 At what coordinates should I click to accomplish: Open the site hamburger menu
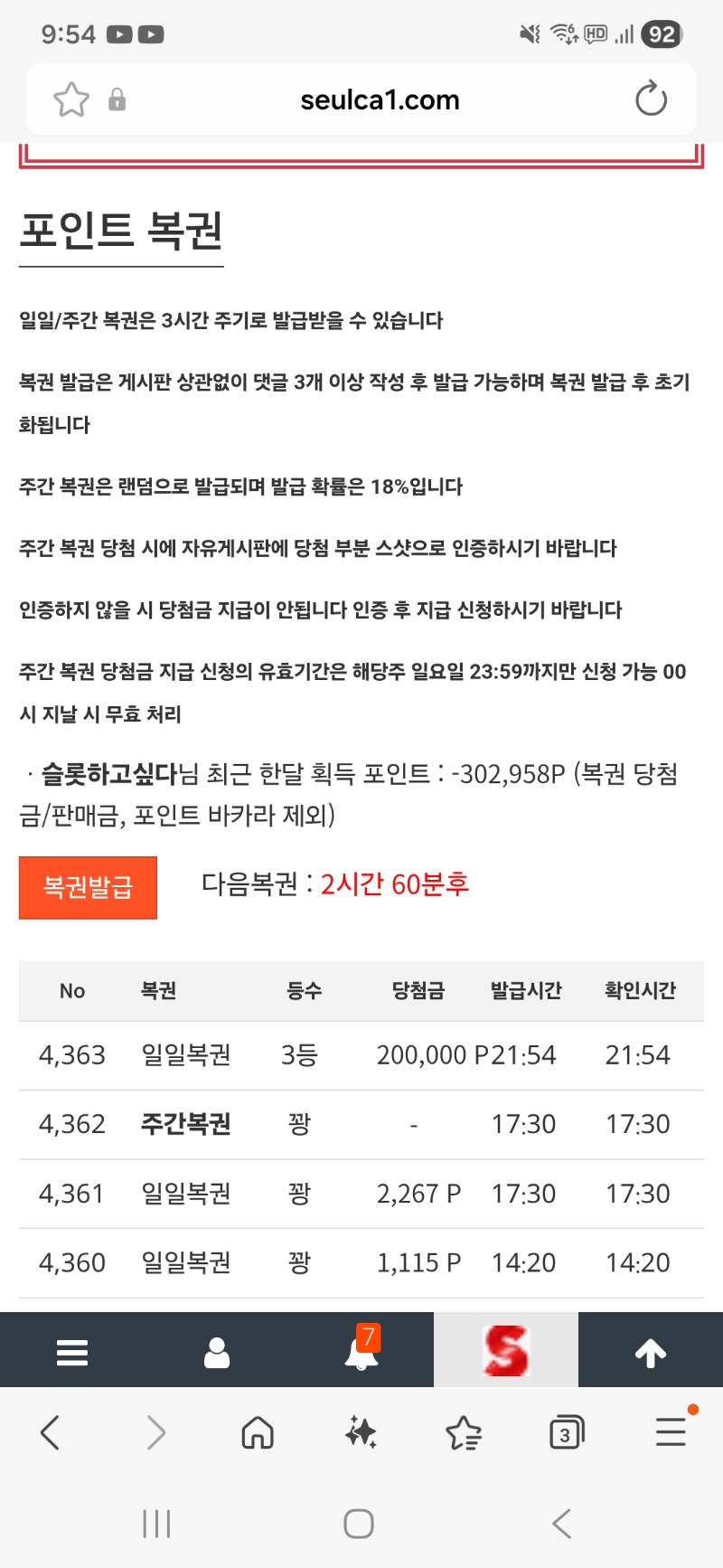[72, 1353]
